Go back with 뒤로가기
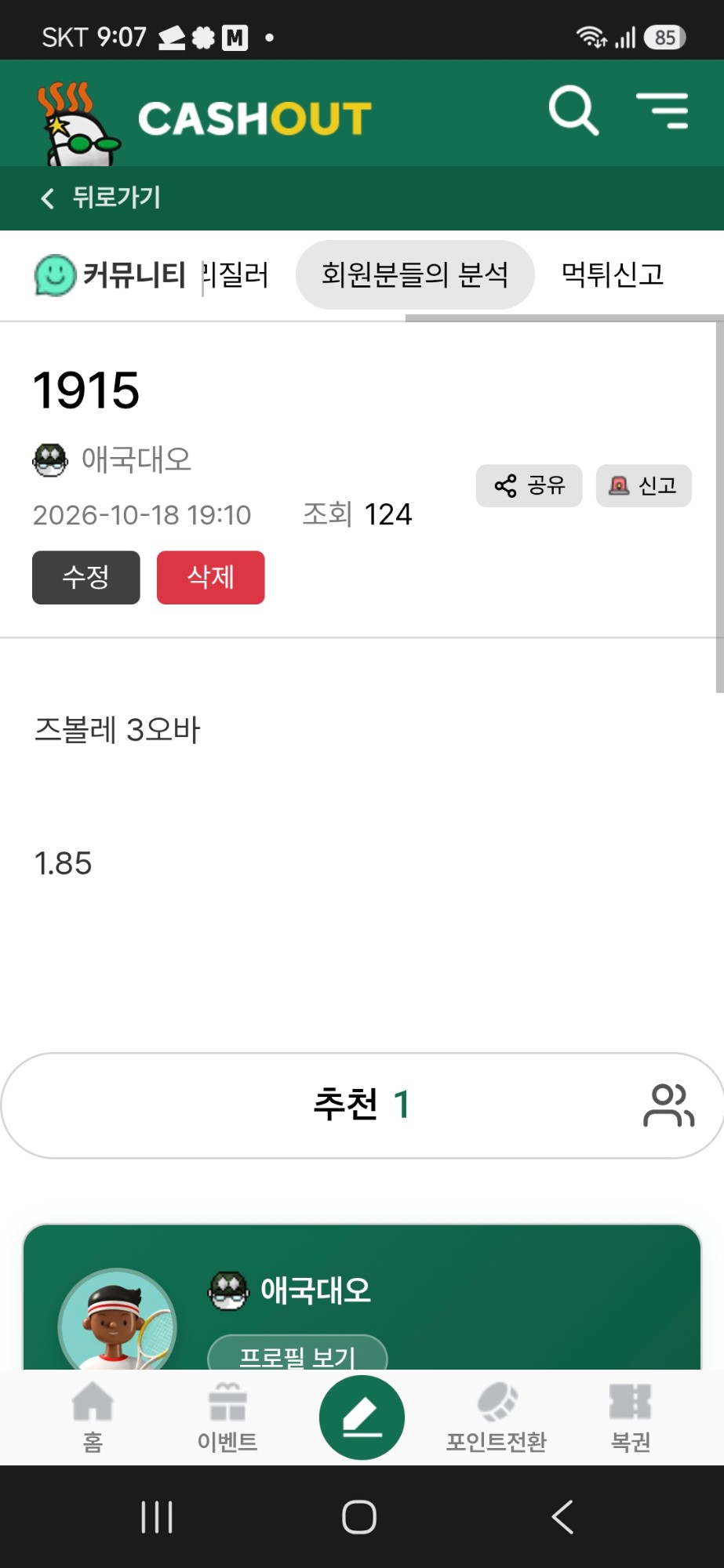 tap(101, 198)
